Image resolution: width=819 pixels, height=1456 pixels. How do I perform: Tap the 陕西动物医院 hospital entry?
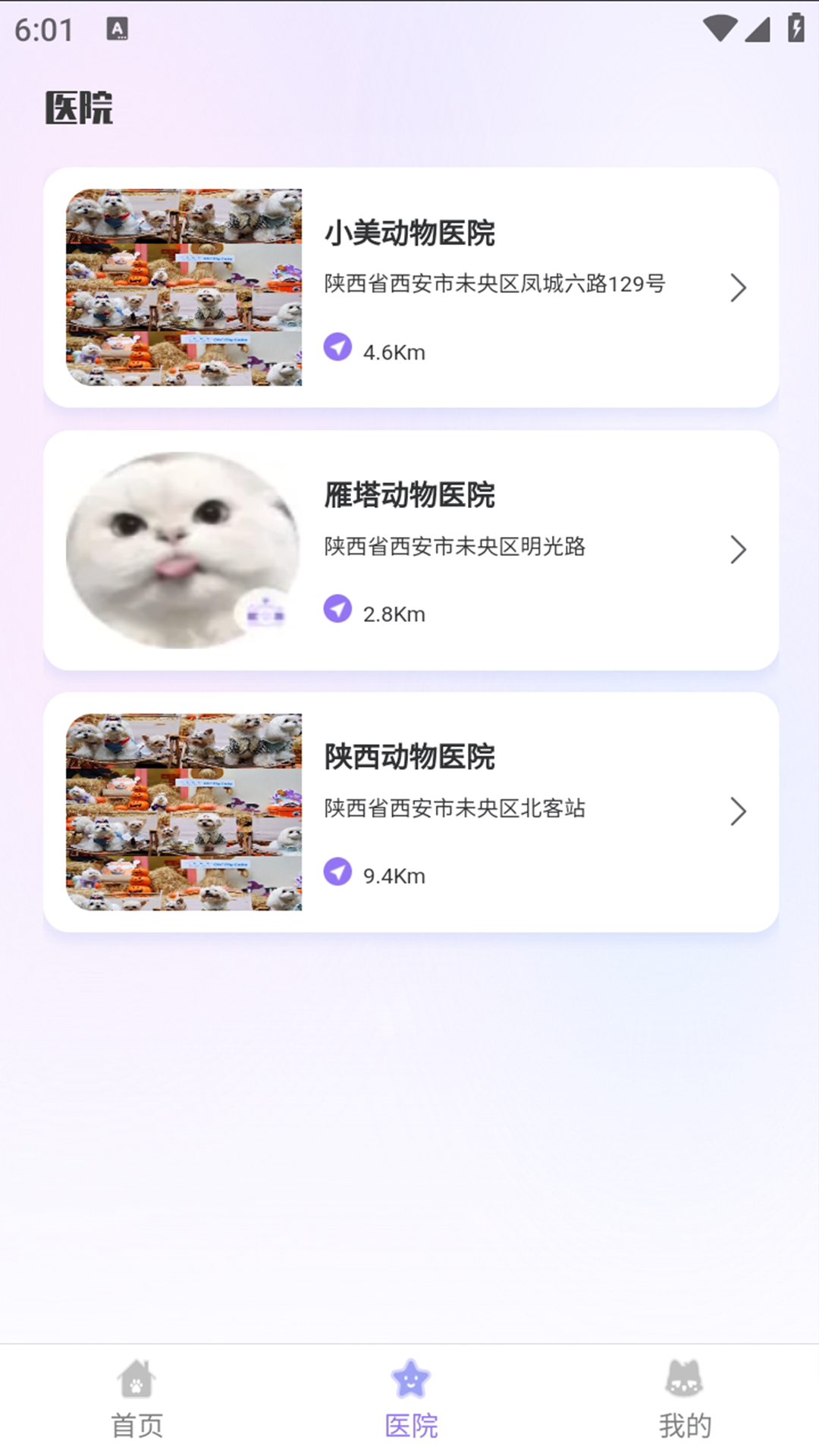pos(409,811)
